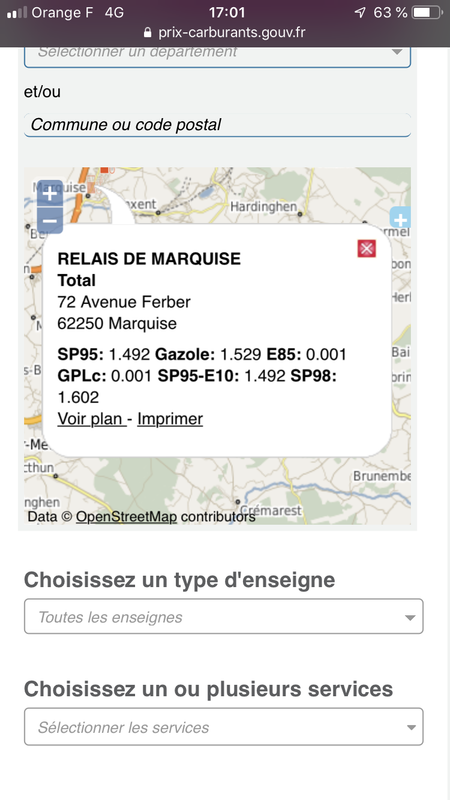Open the OpenStreetMap attribution link

(127, 517)
